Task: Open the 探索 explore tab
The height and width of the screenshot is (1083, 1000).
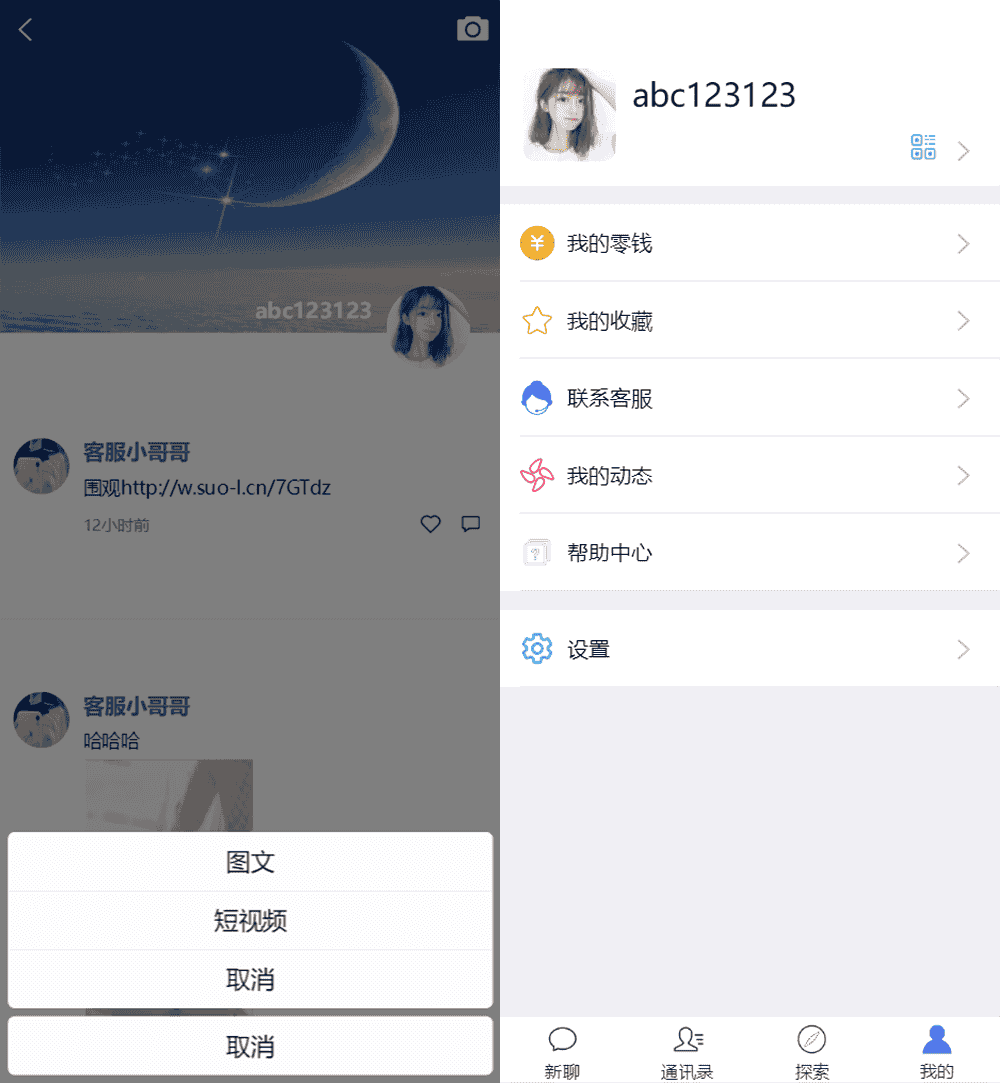Action: pos(812,1052)
